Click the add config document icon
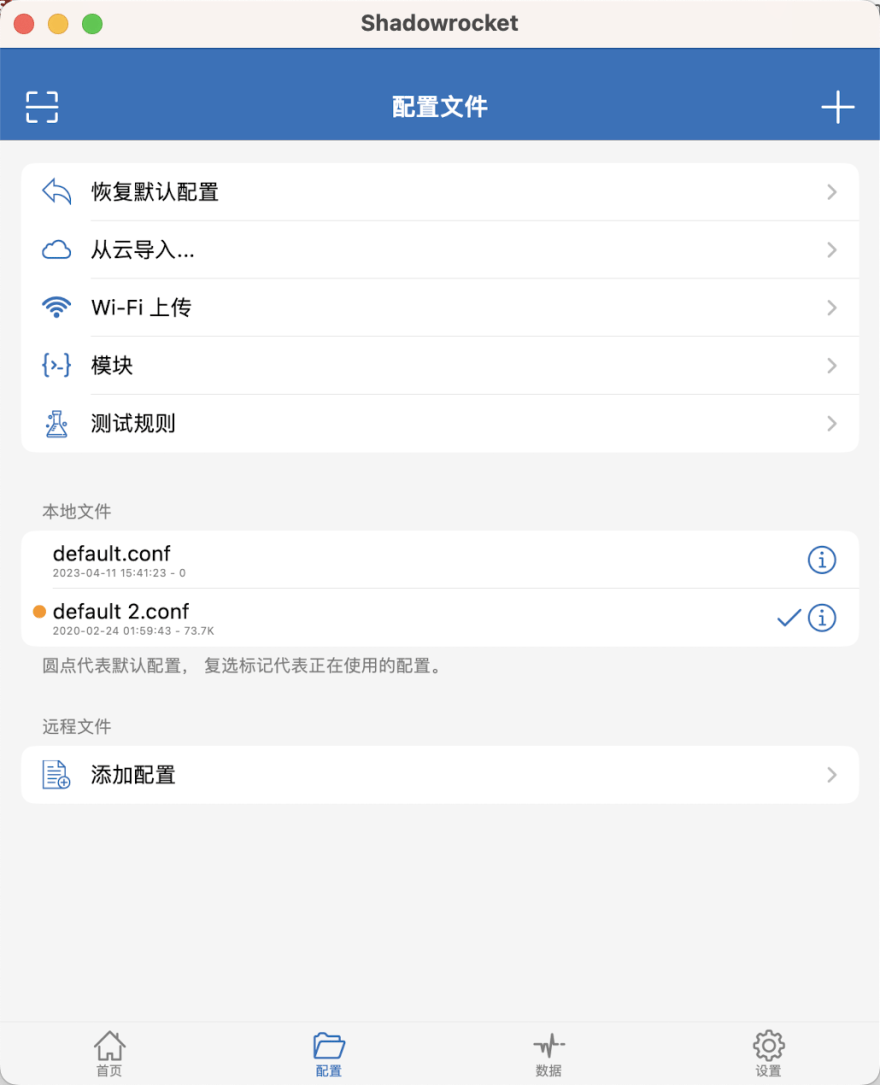 (57, 775)
